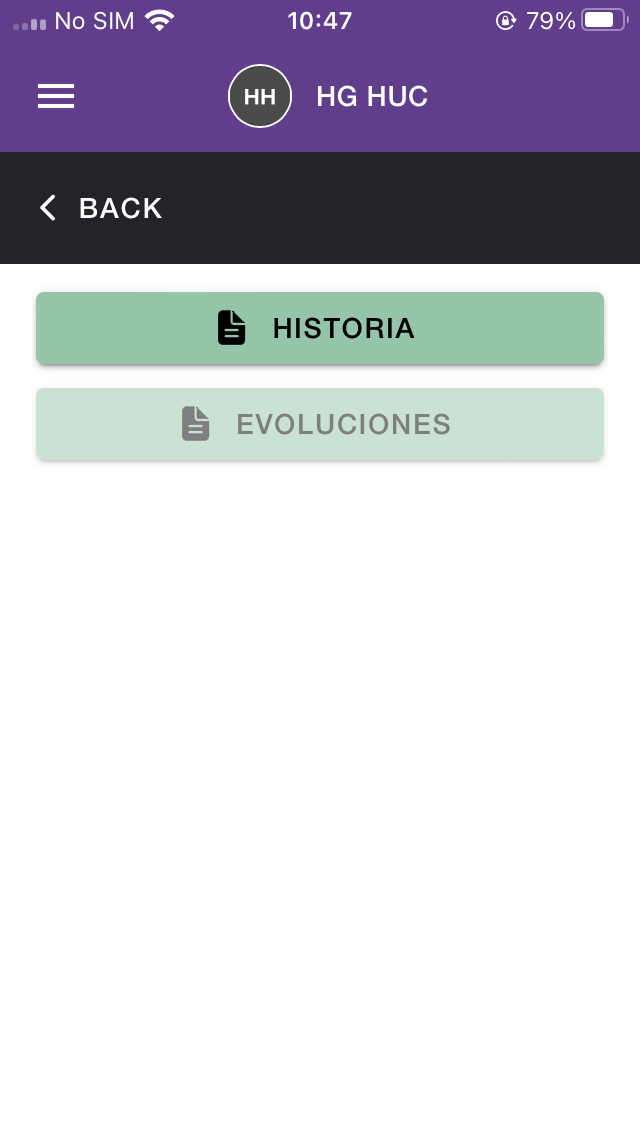
Task: Open the EVOLUCIONES section
Action: (320, 424)
